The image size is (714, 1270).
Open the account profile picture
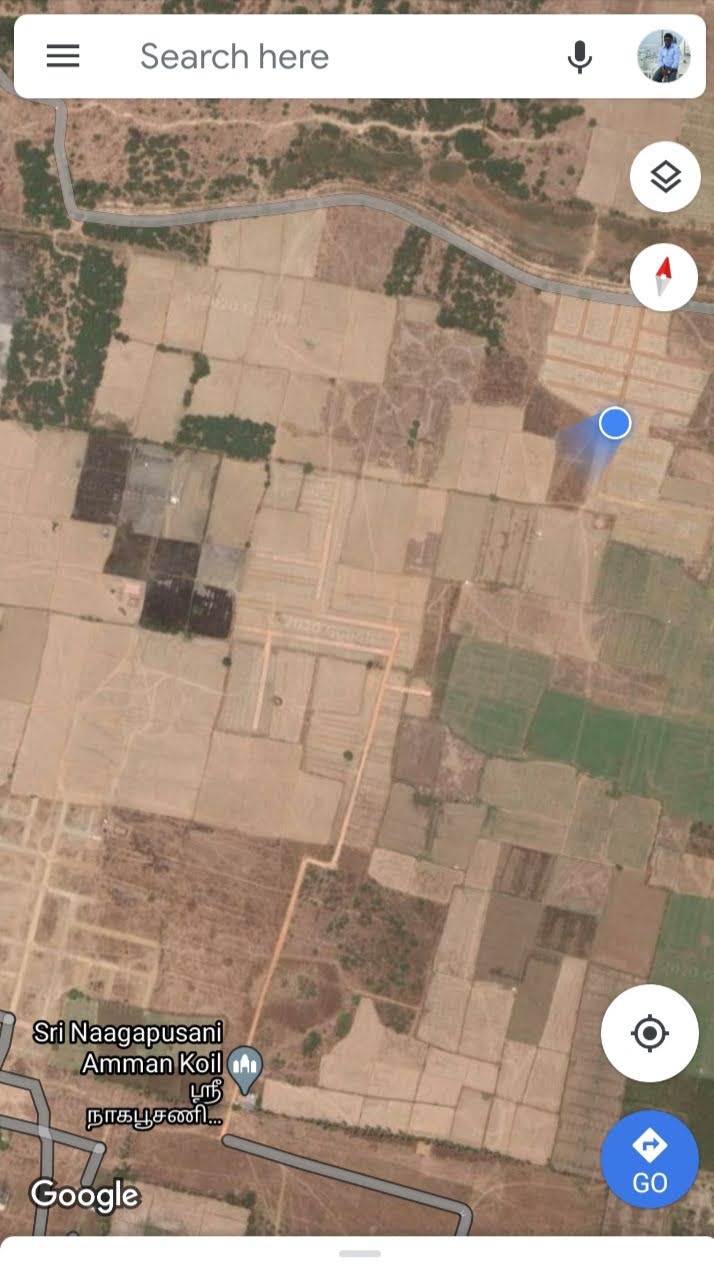click(x=664, y=56)
